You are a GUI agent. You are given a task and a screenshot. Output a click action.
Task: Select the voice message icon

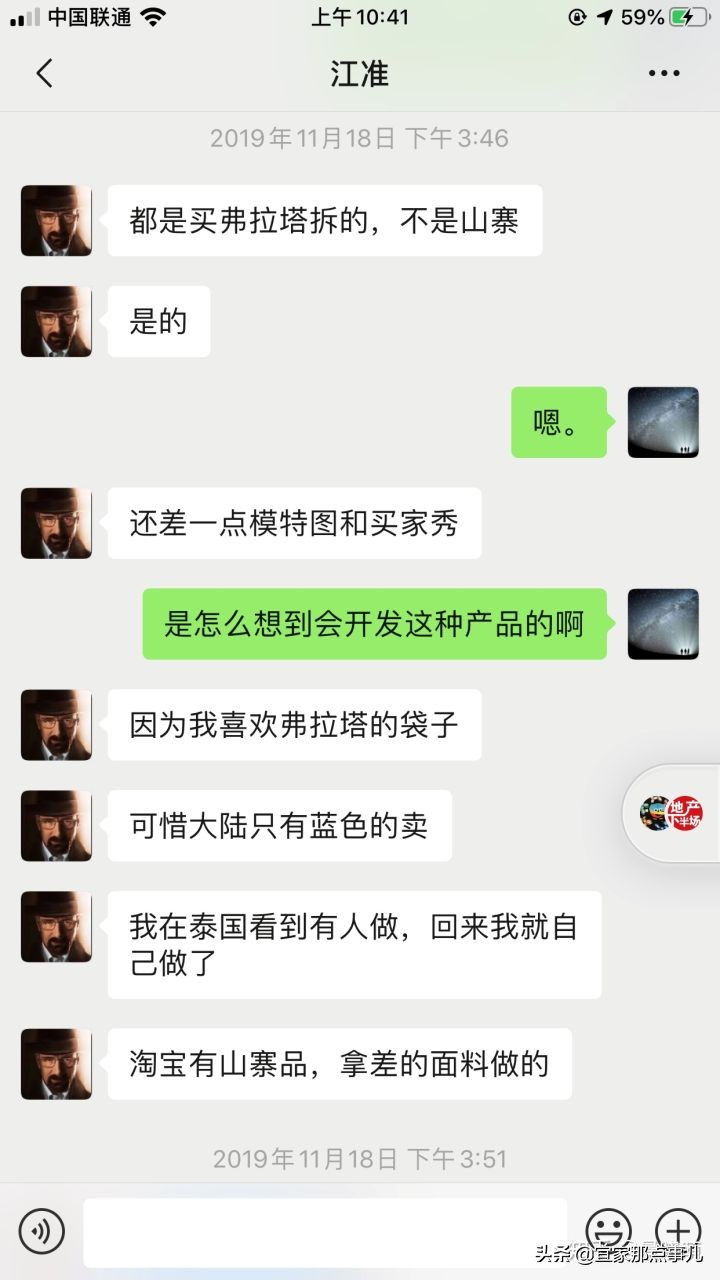40,1232
